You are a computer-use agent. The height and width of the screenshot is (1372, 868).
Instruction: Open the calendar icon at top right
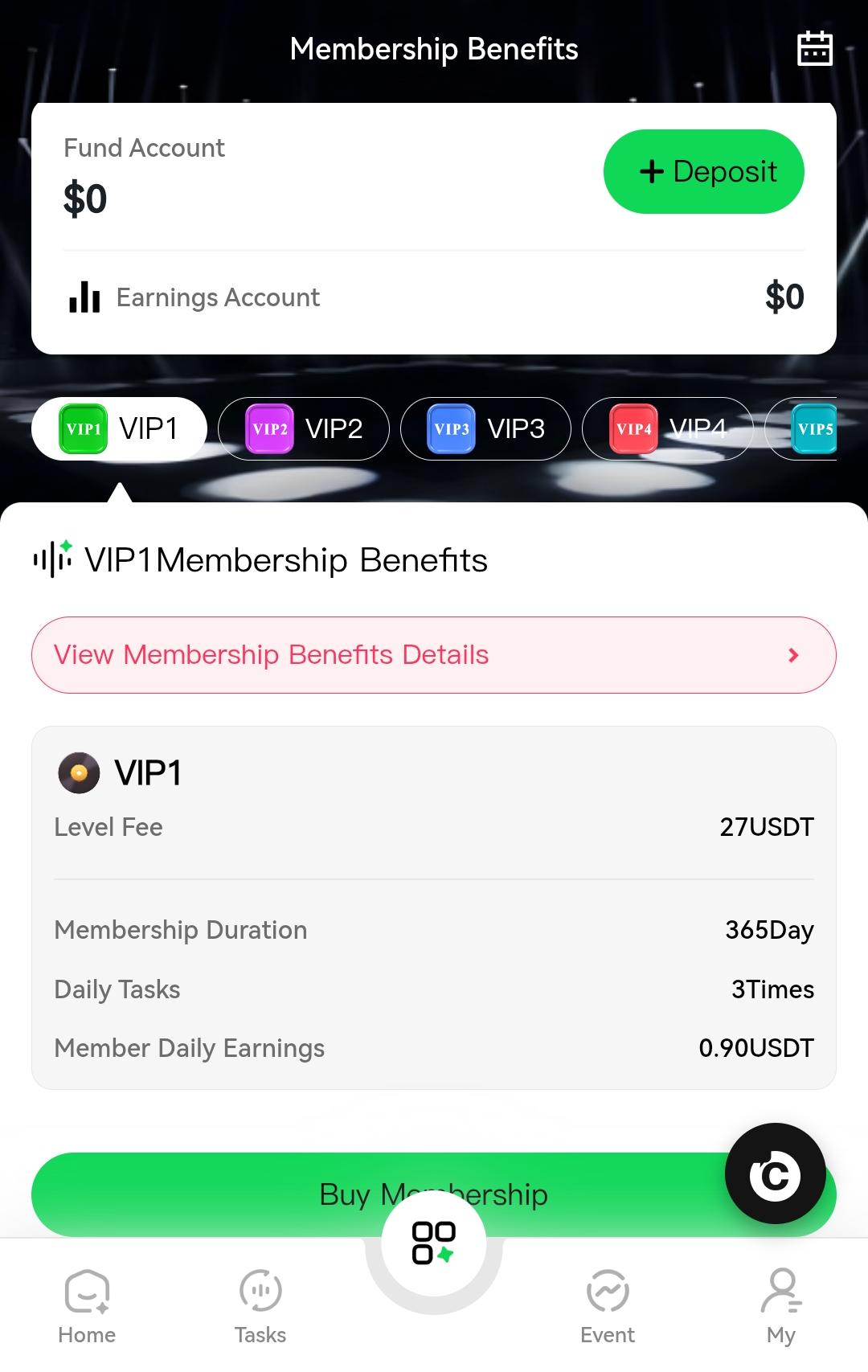click(815, 48)
